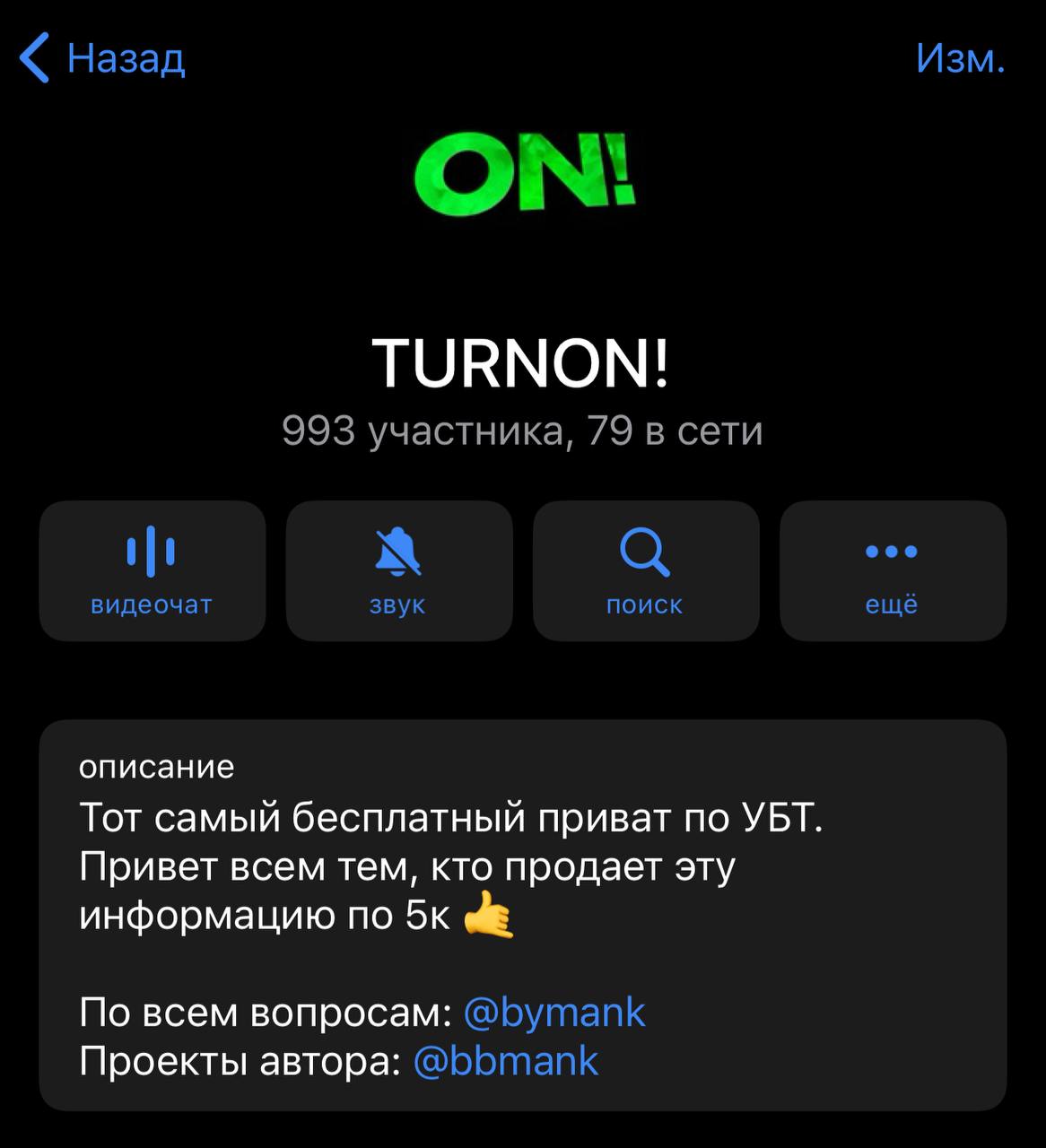The image size is (1046, 1148).
Task: Toggle notifications with the звук button
Action: point(398,570)
